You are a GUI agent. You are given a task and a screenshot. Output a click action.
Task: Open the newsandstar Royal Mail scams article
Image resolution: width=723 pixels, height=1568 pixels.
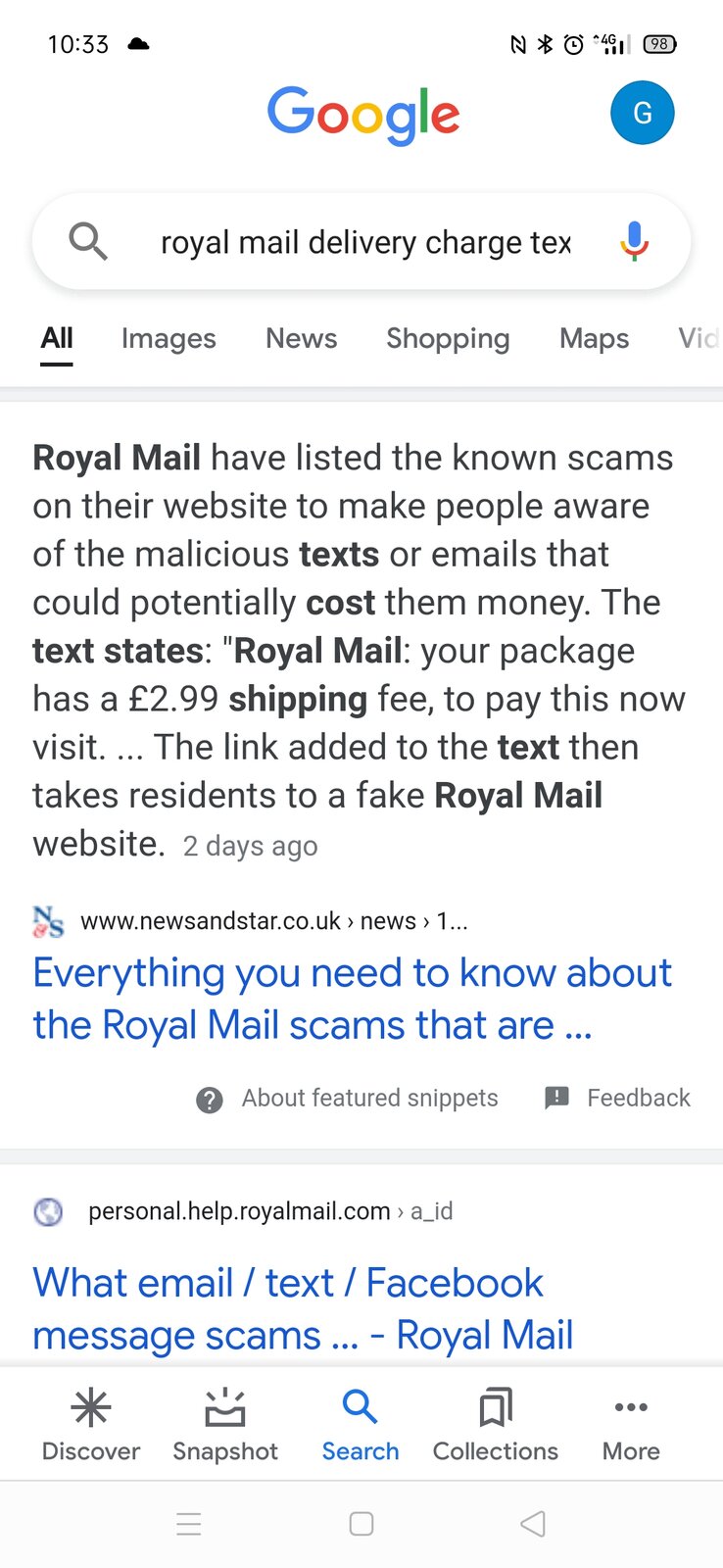tap(351, 999)
